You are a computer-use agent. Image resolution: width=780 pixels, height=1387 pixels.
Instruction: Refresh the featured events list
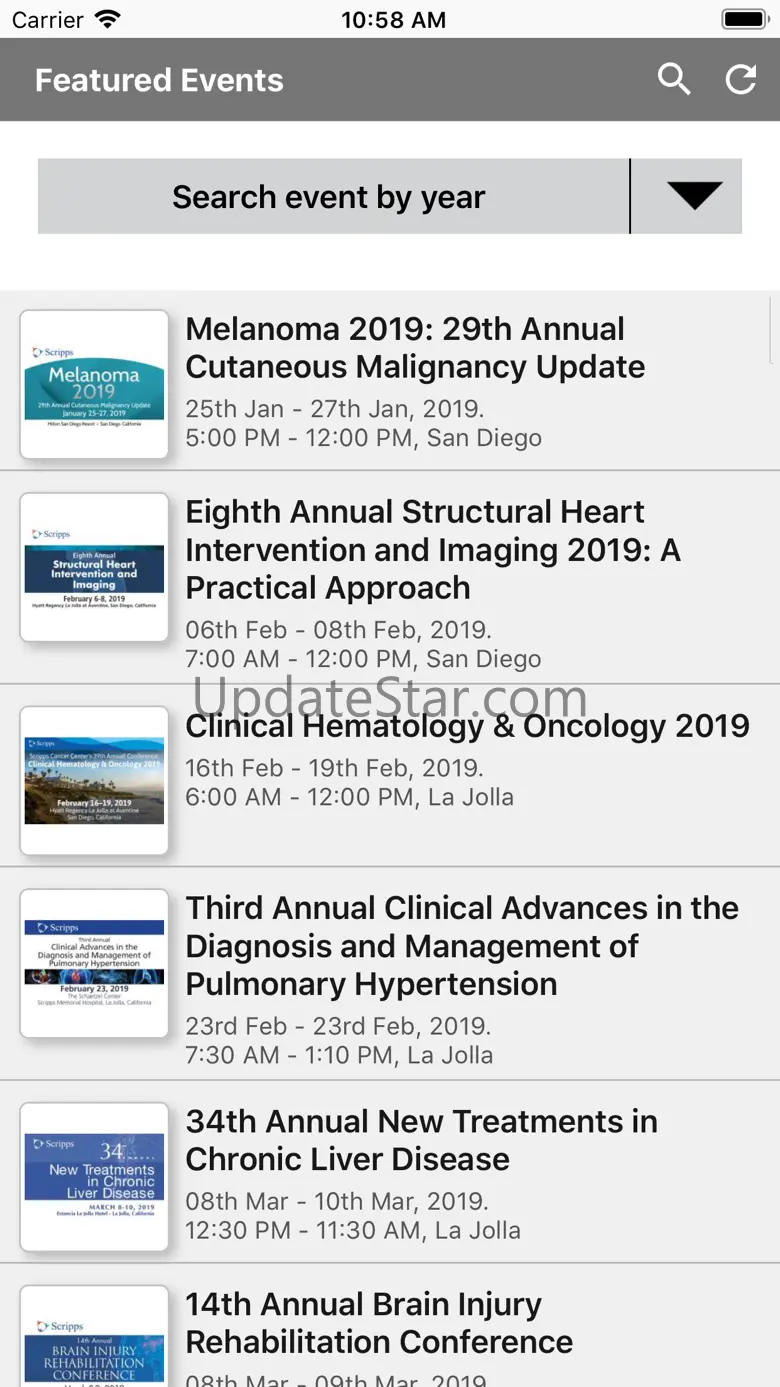(740, 79)
